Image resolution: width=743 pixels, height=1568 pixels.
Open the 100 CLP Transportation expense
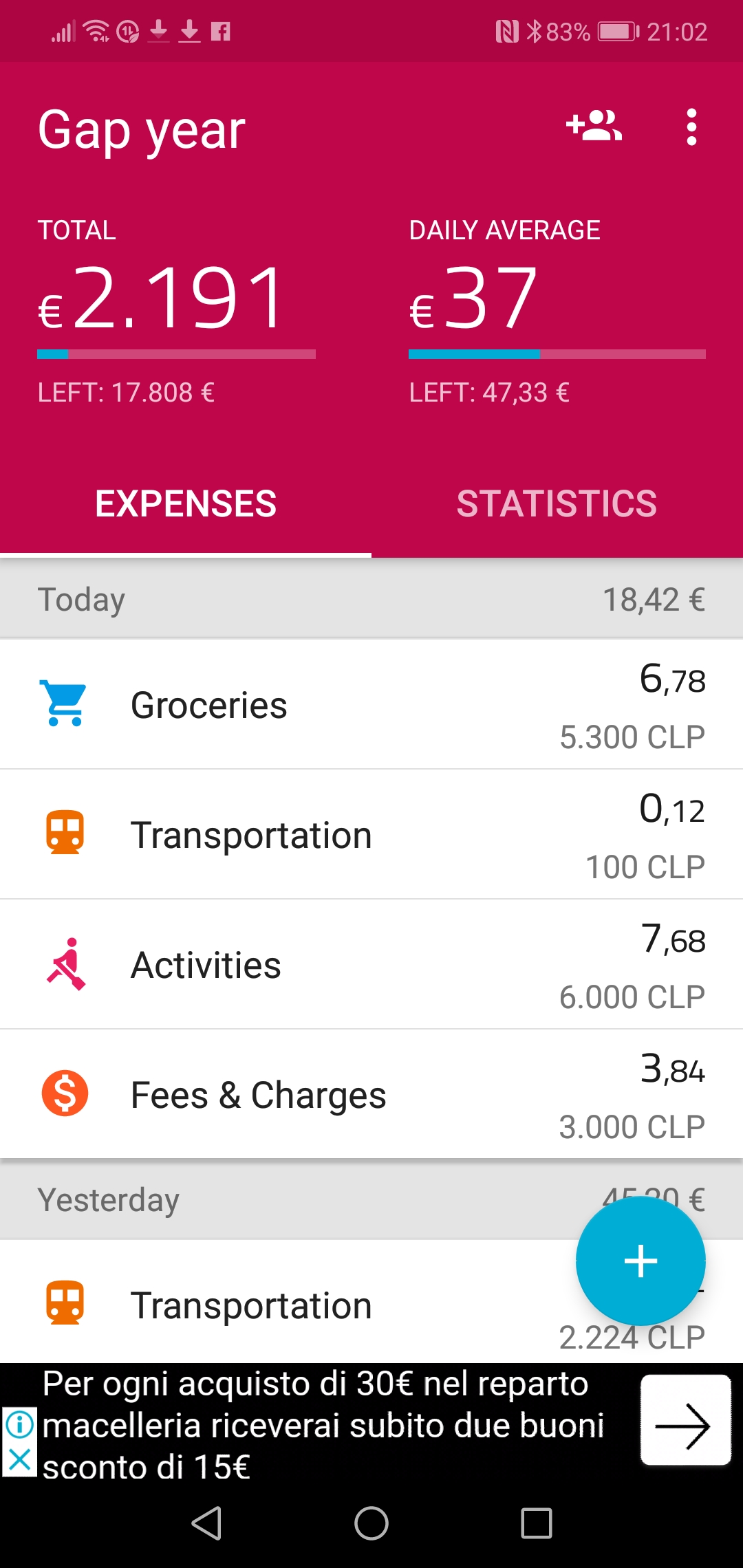[371, 834]
